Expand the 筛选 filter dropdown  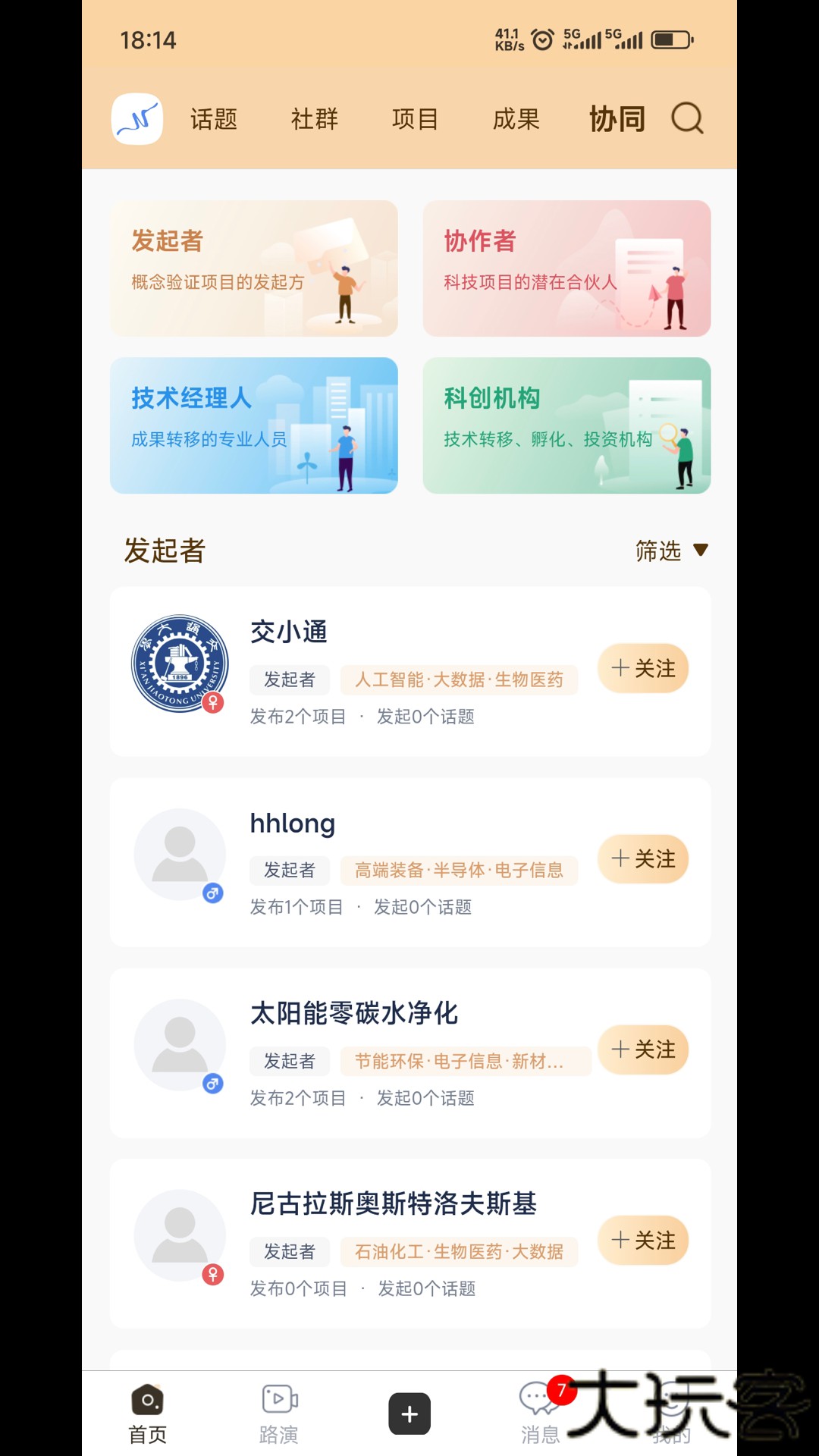click(x=673, y=551)
